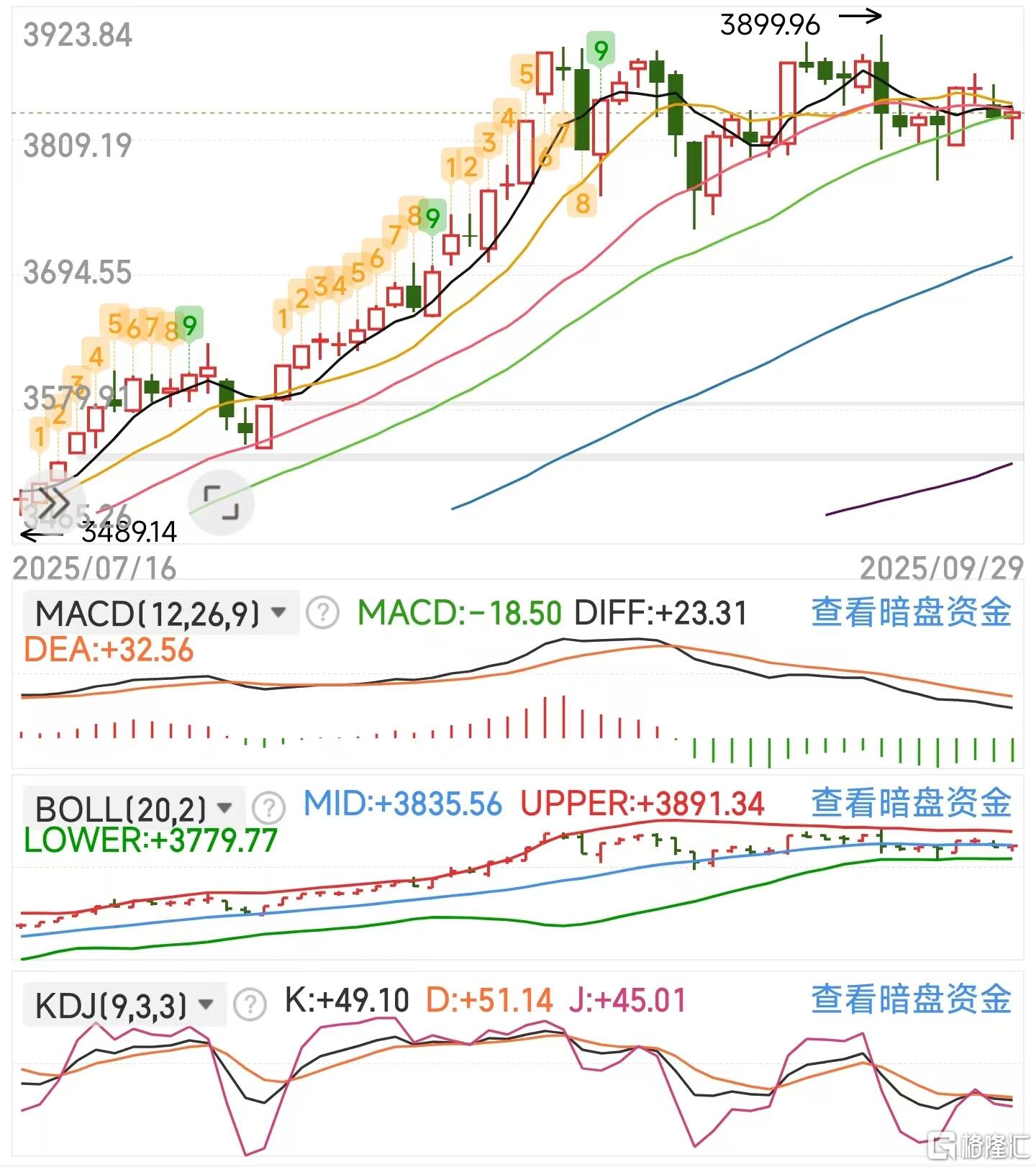Open the help icon next to MACD
The height and width of the screenshot is (1167, 1036).
pyautogui.click(x=322, y=613)
